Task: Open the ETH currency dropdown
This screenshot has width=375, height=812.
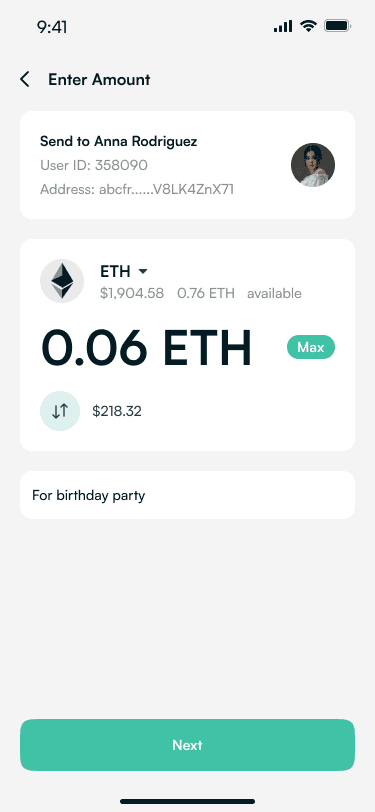Action: pos(124,271)
